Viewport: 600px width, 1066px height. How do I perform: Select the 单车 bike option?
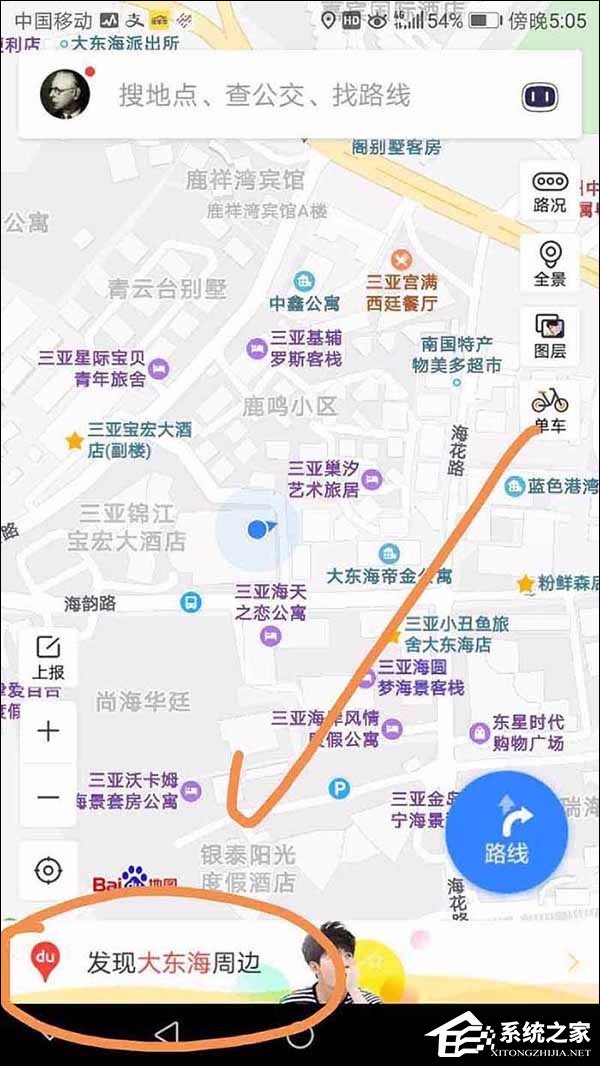[x=549, y=409]
